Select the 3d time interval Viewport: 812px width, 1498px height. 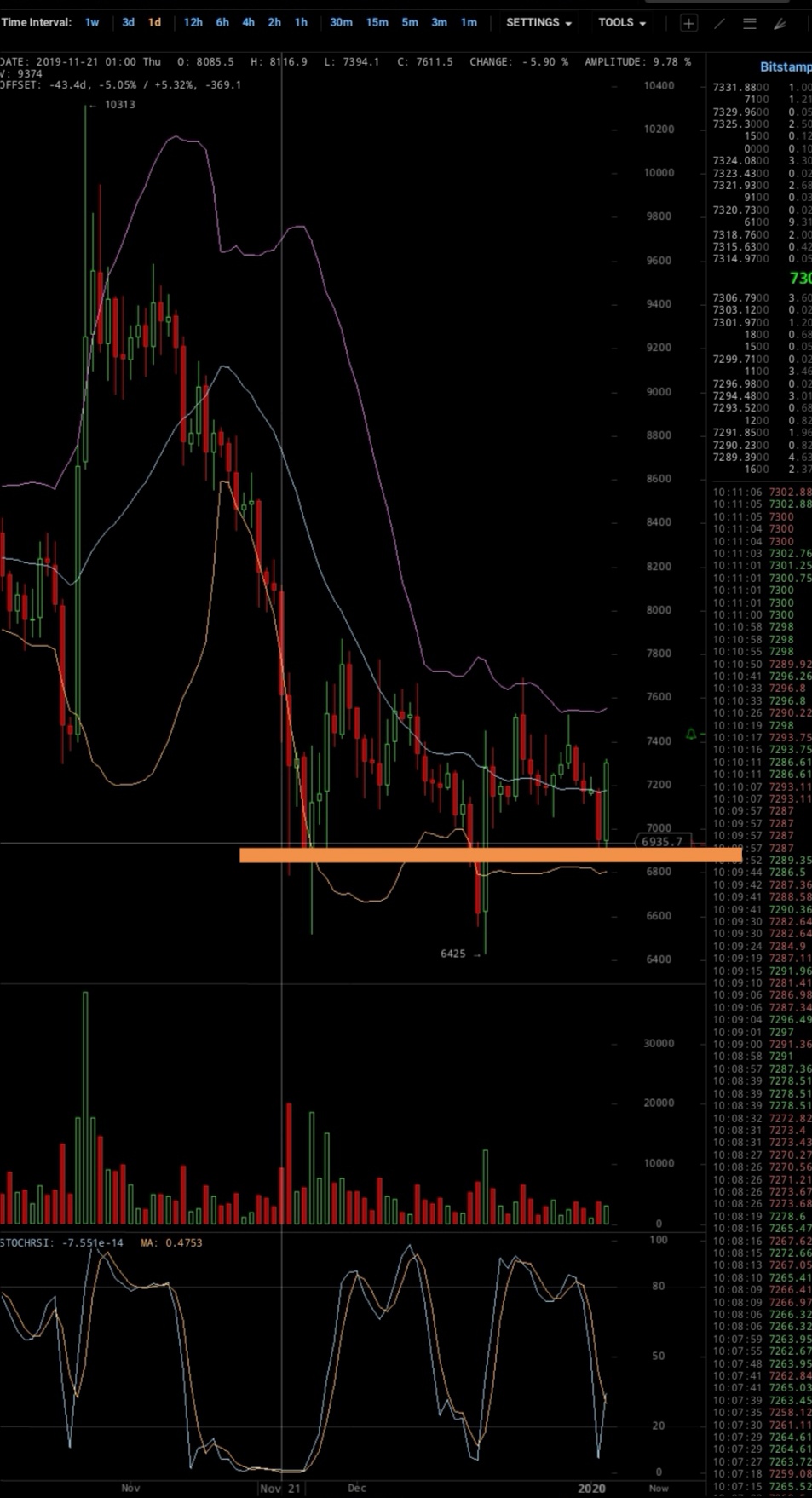pos(128,22)
